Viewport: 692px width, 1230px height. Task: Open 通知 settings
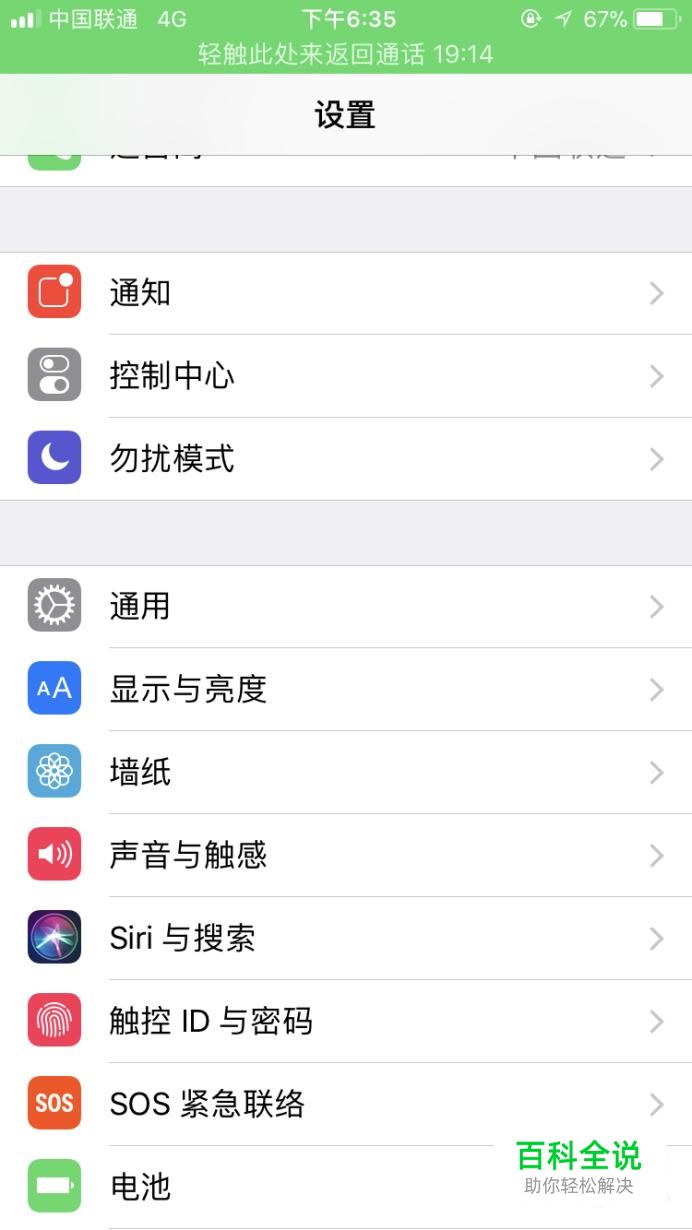pyautogui.click(x=346, y=293)
